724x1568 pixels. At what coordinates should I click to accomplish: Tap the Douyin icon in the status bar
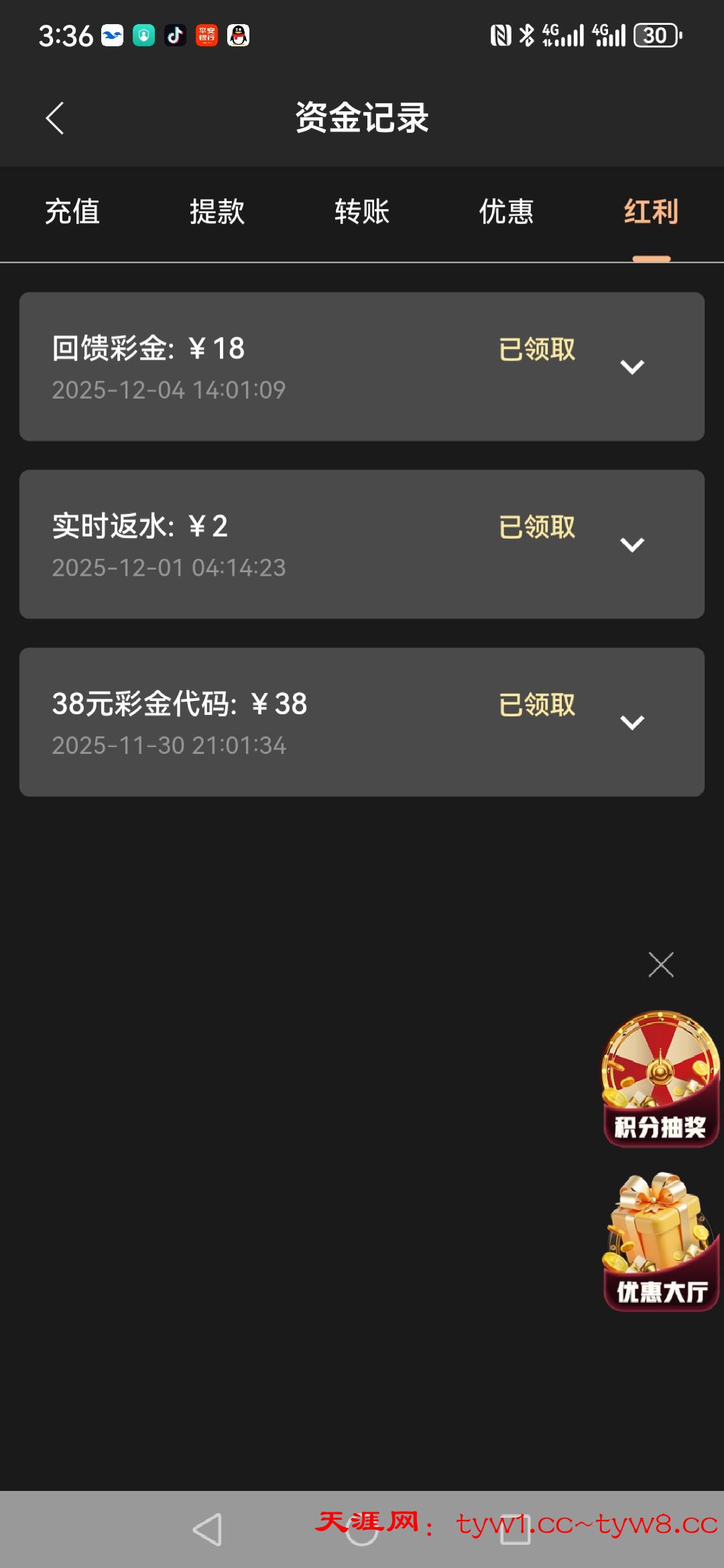174,35
